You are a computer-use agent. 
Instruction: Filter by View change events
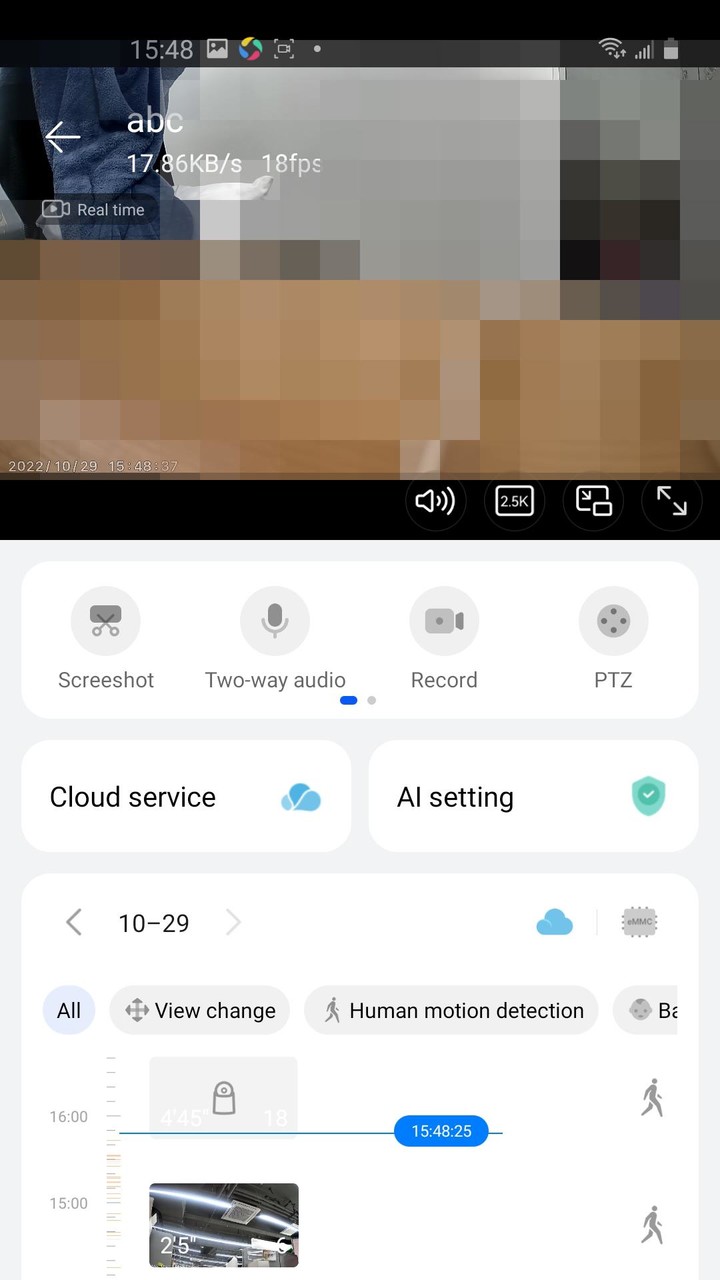tap(199, 1010)
